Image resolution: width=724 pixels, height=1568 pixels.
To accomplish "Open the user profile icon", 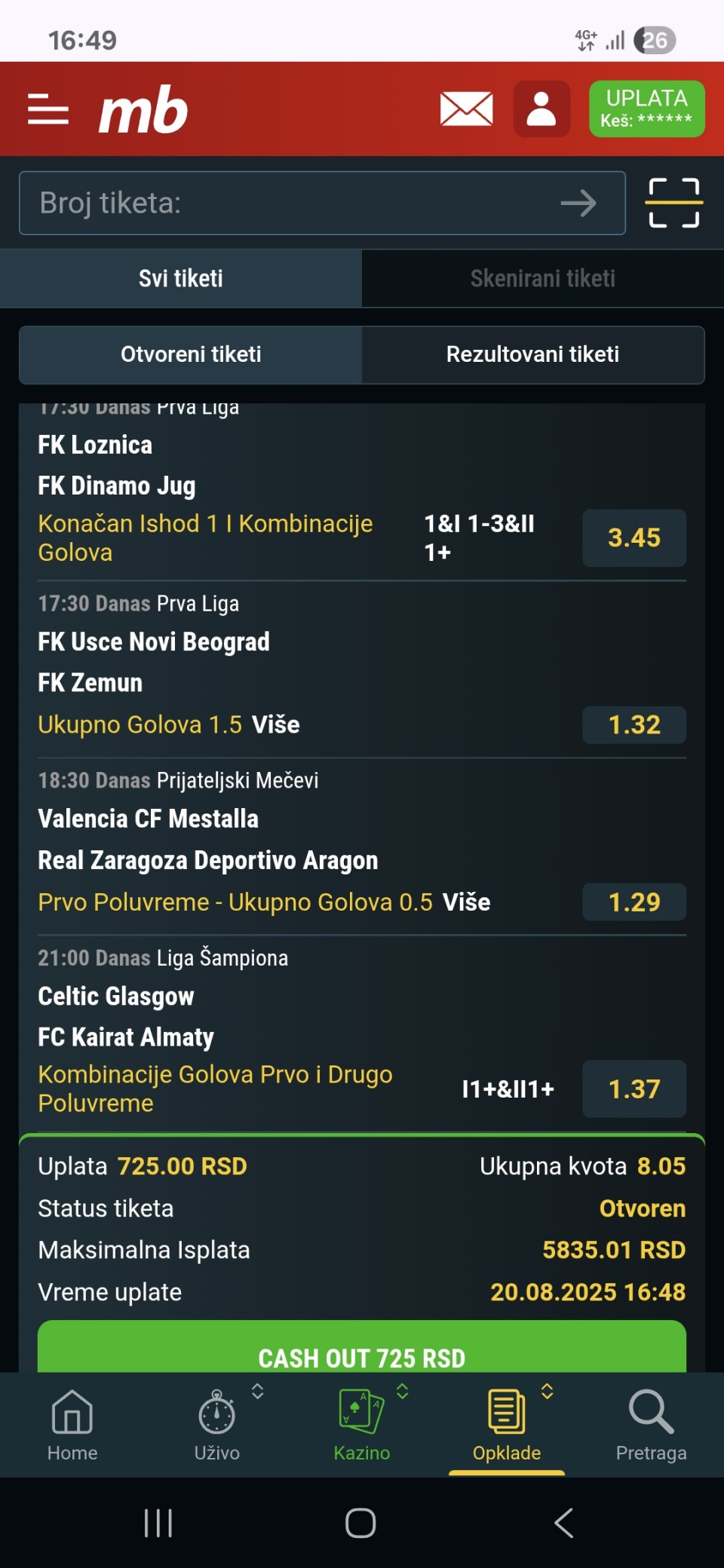I will 541,109.
